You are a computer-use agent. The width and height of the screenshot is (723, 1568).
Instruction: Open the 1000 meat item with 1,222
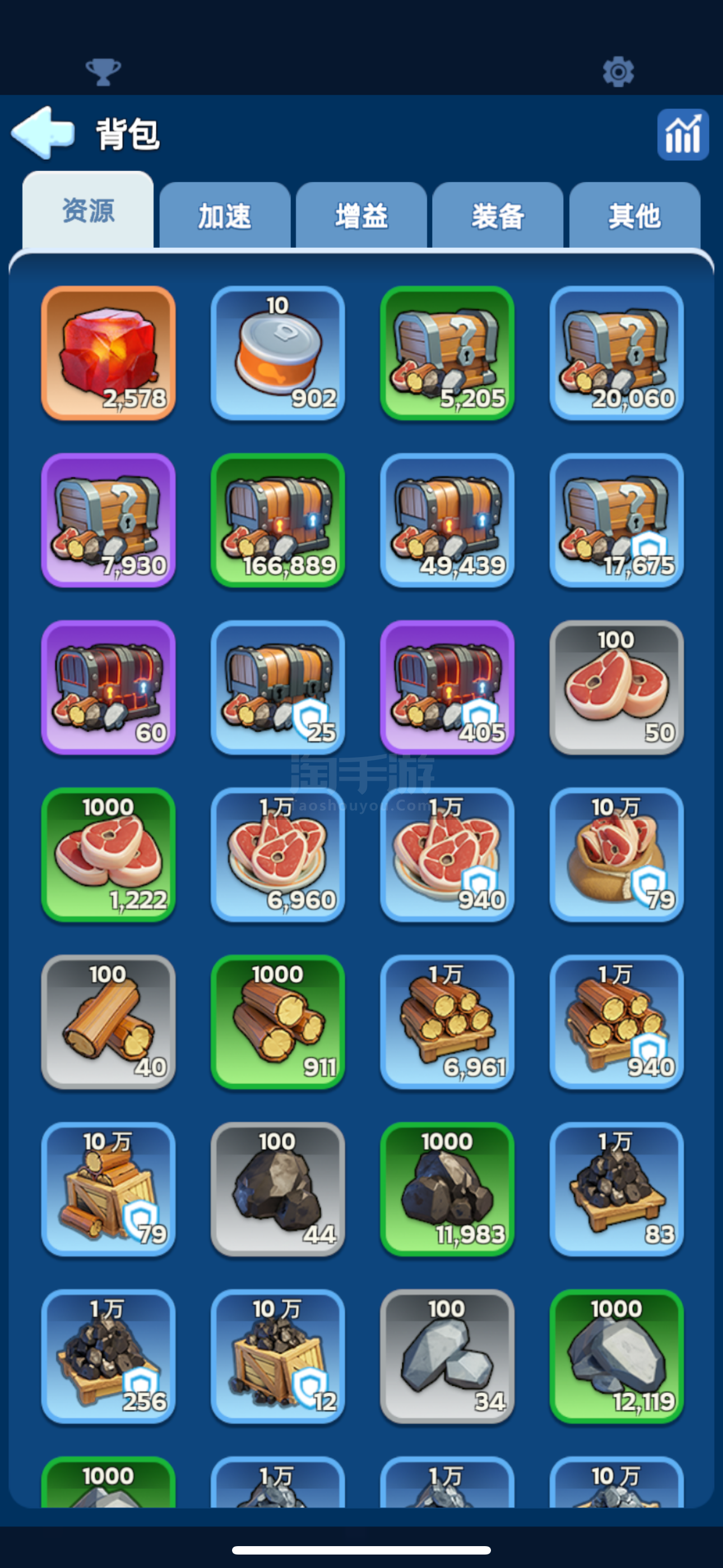pyautogui.click(x=108, y=855)
